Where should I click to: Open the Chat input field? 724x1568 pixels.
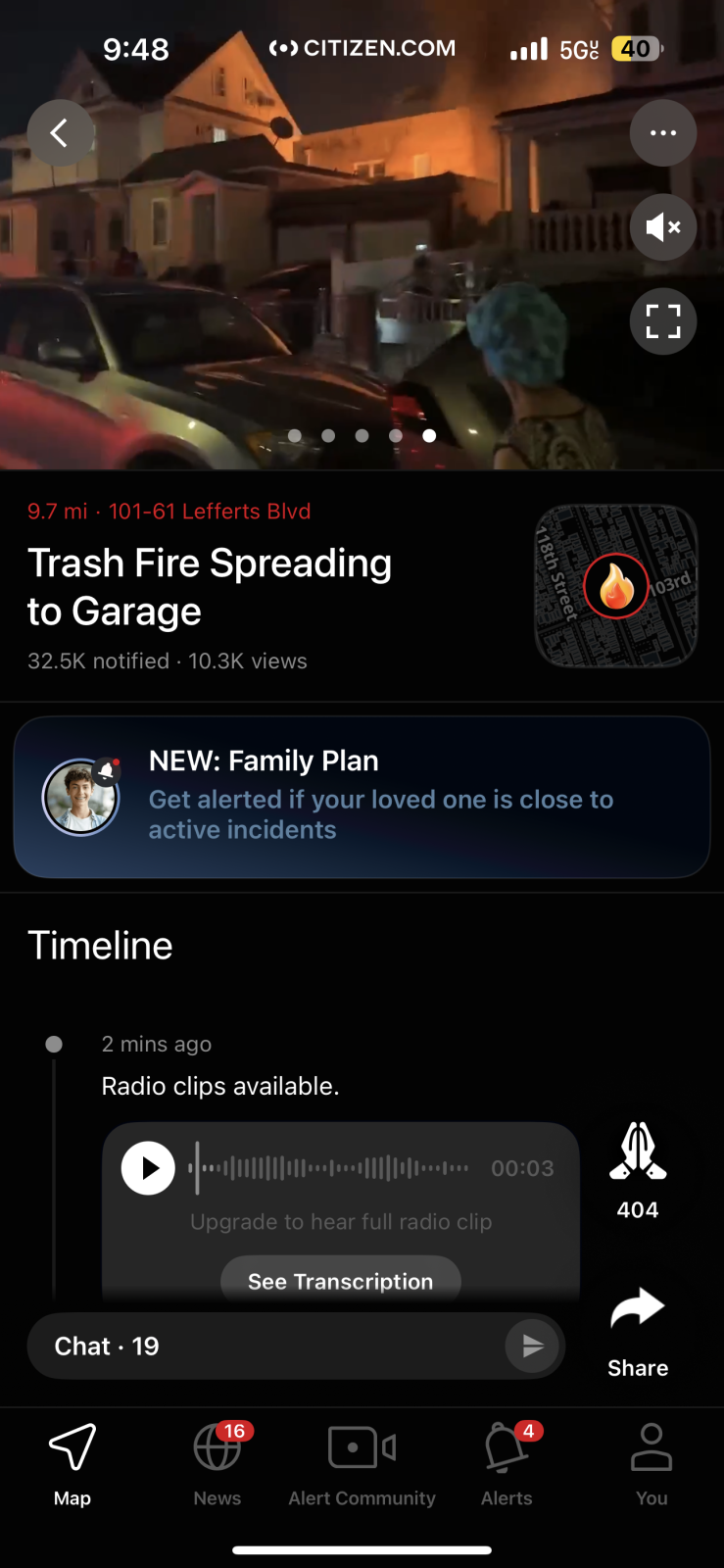click(265, 1347)
